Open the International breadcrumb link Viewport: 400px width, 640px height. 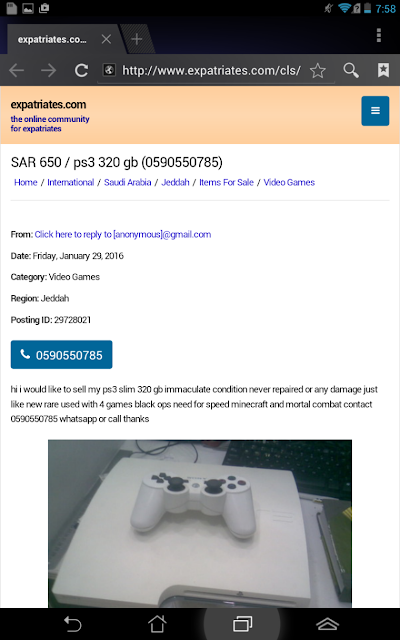click(x=71, y=182)
